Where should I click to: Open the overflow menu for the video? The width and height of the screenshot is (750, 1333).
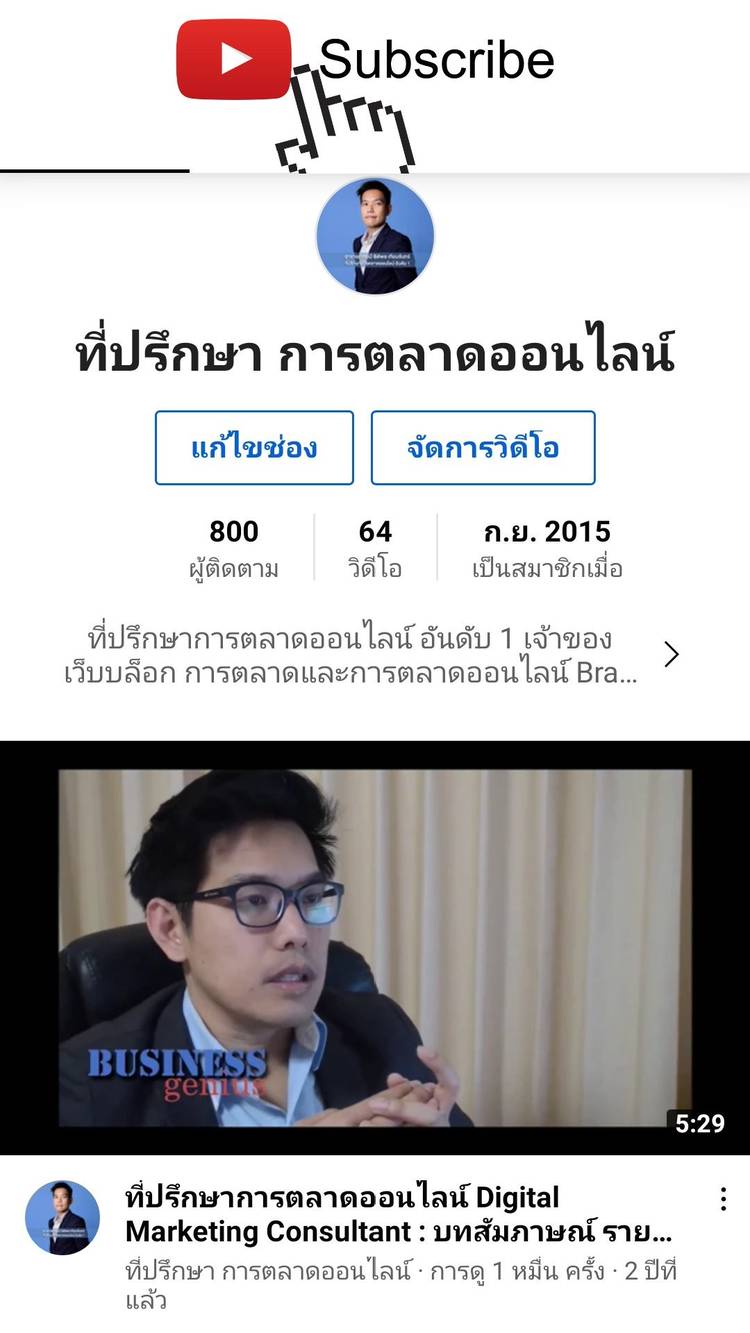pyautogui.click(x=723, y=1200)
